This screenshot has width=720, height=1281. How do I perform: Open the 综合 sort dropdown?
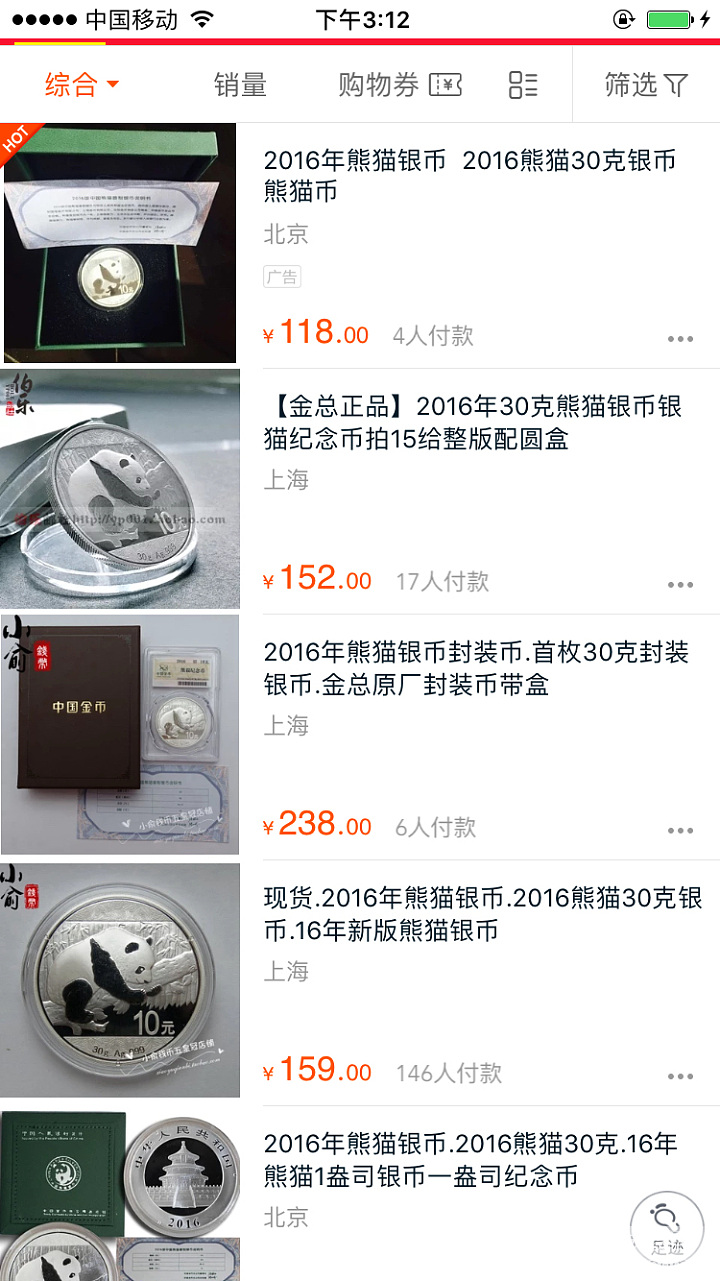click(82, 85)
